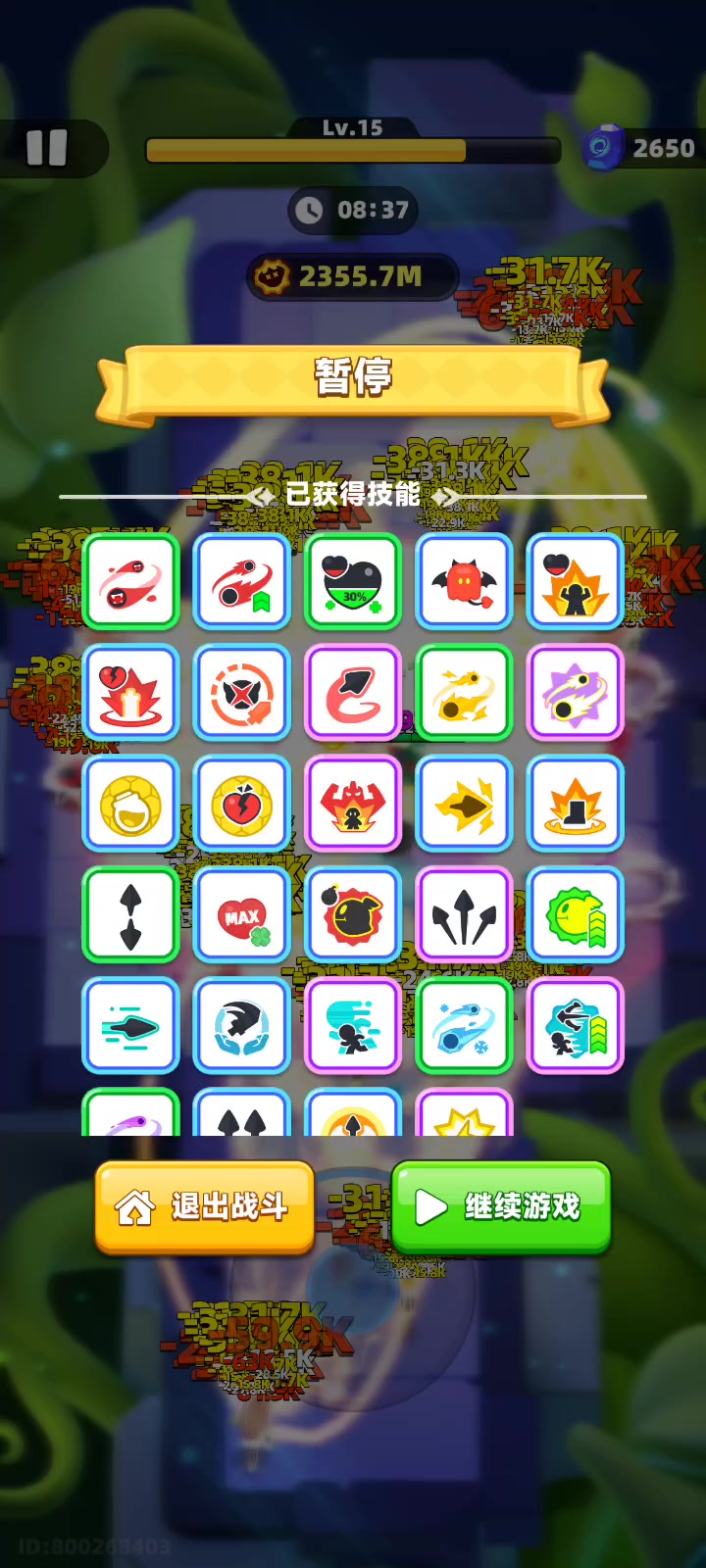Tap 继续游戏 to resume the game

501,1207
